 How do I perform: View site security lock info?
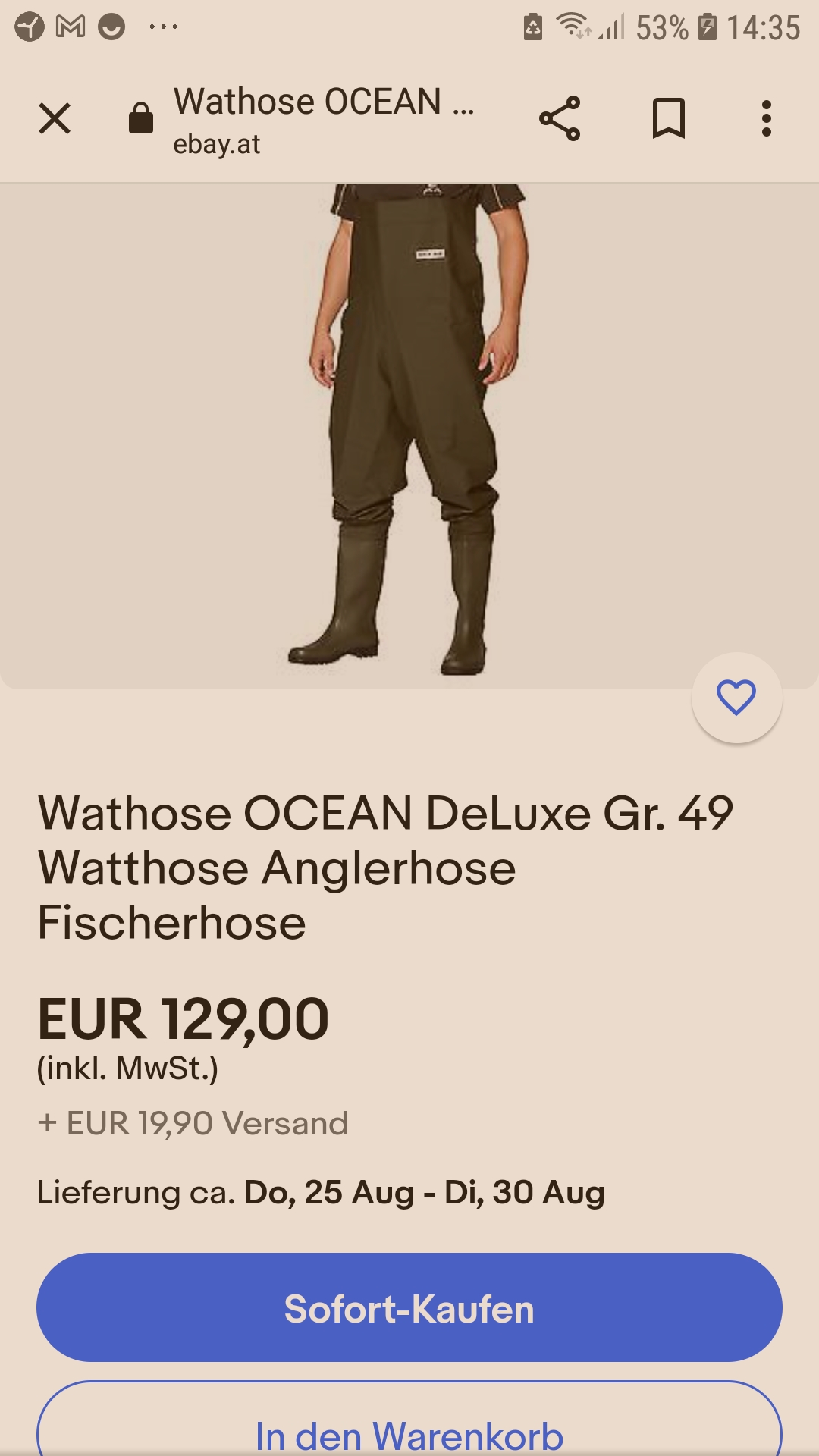tap(141, 118)
